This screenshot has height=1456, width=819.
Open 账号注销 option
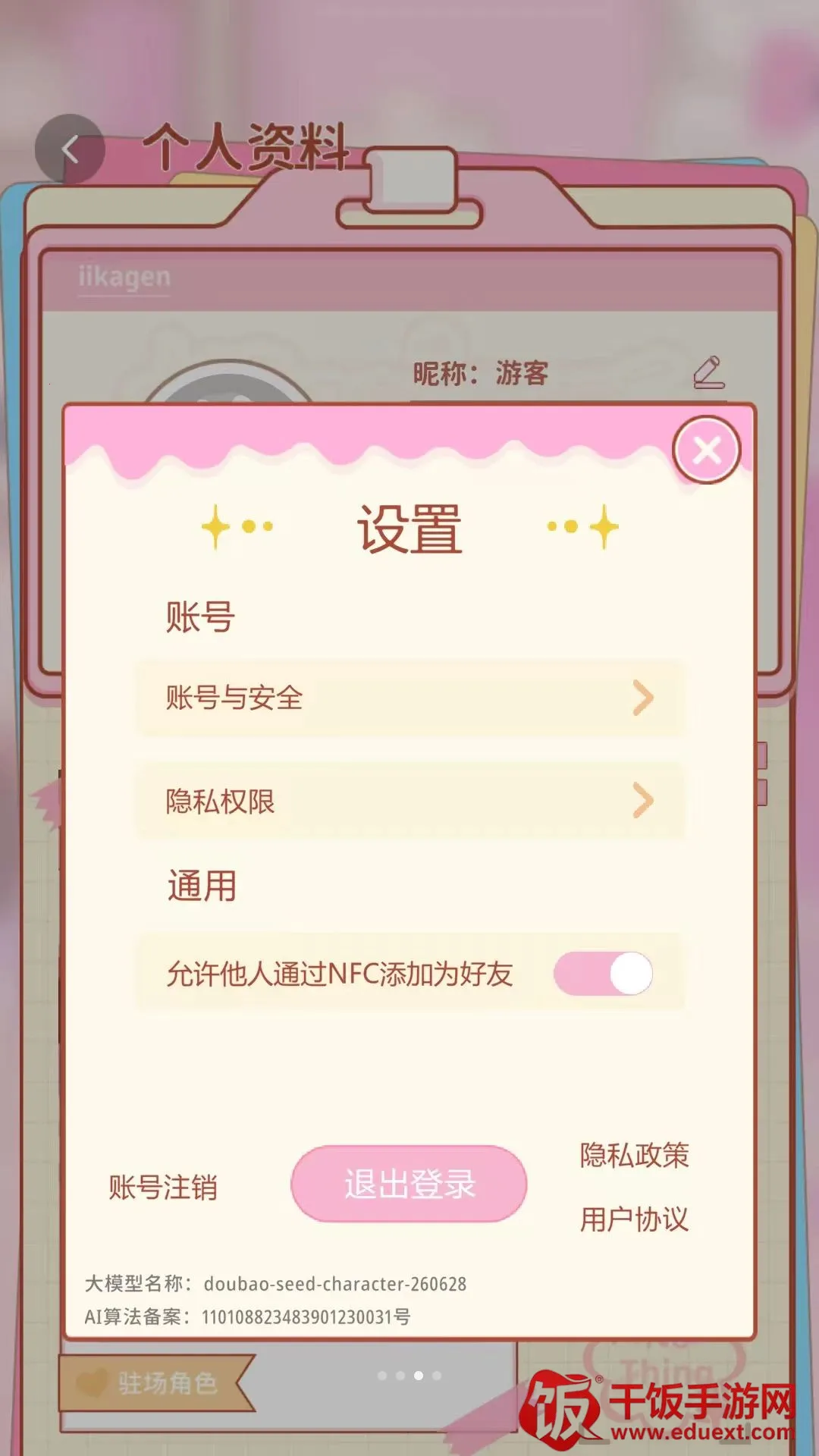point(163,1187)
